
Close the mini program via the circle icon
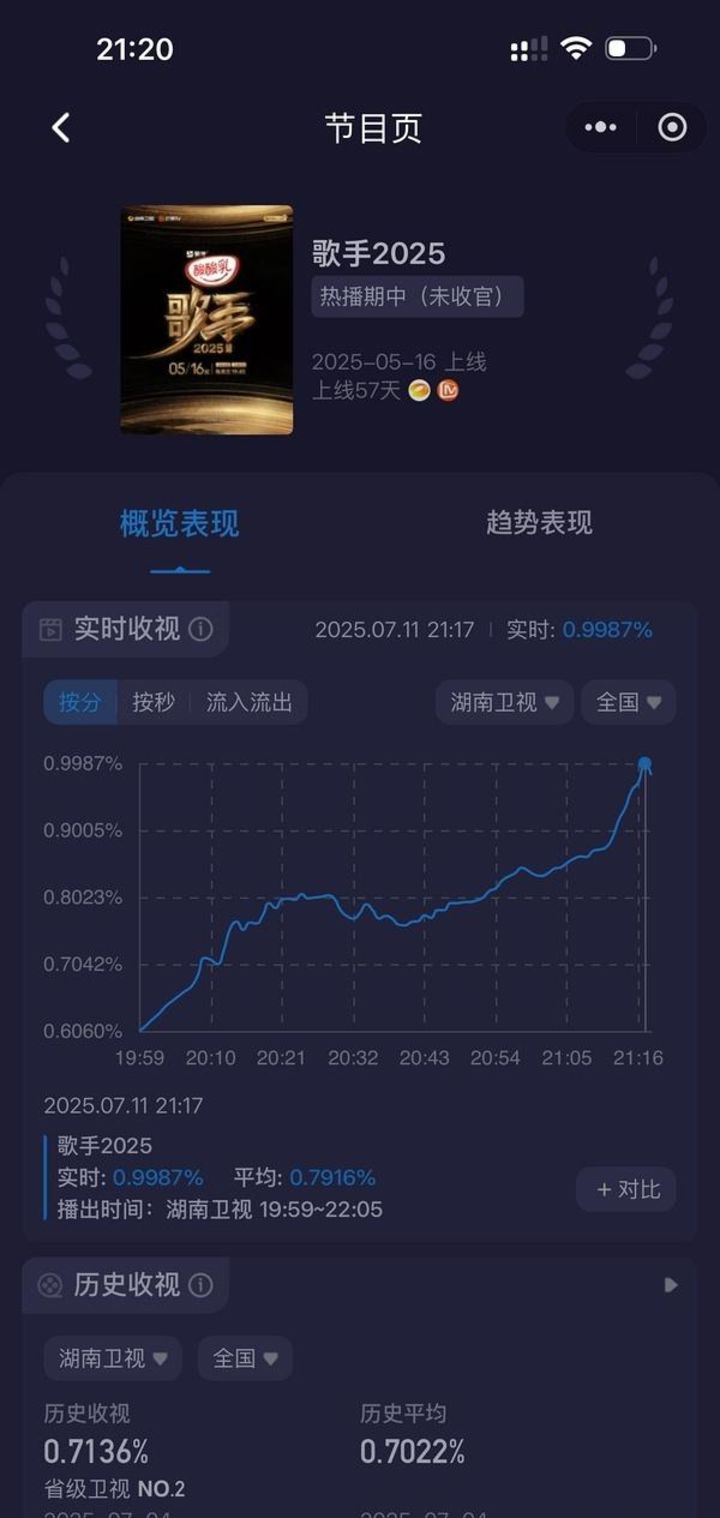pos(672,128)
